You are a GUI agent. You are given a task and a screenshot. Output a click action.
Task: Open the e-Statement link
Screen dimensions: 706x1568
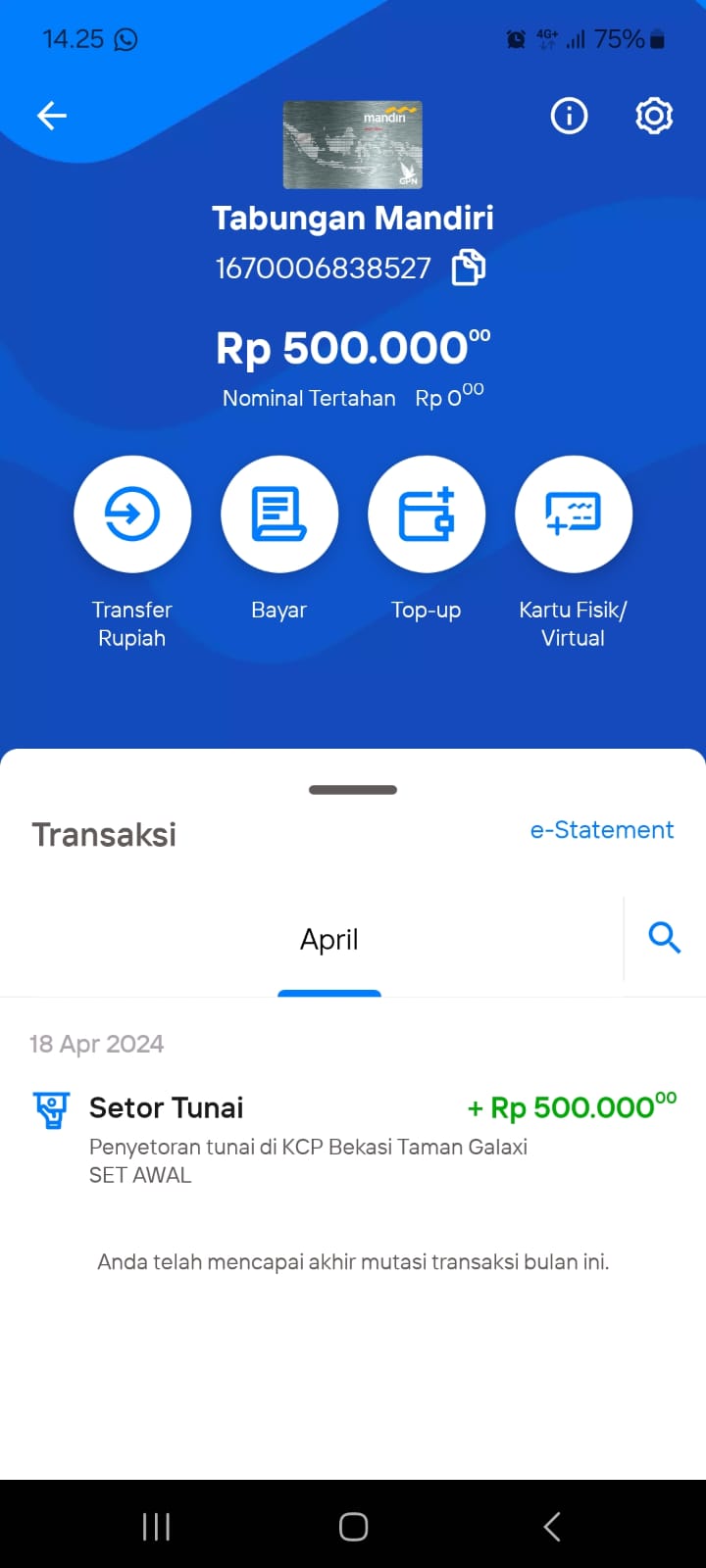[602, 830]
